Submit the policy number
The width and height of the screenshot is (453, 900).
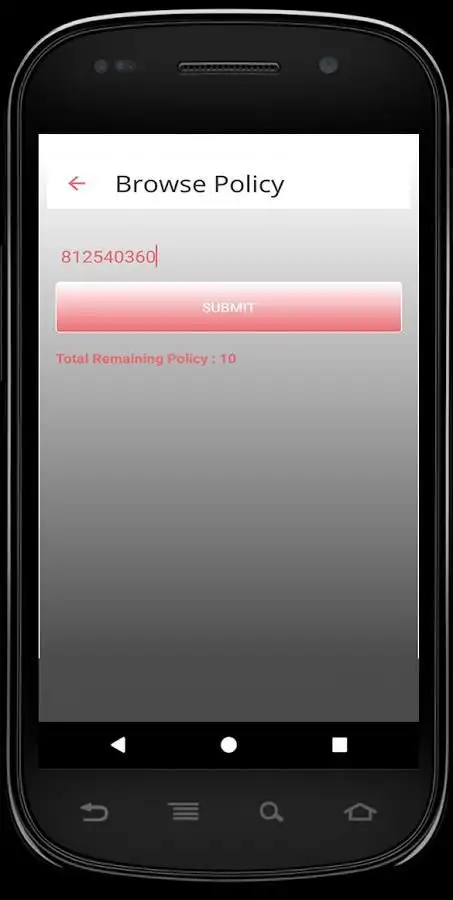(x=229, y=307)
